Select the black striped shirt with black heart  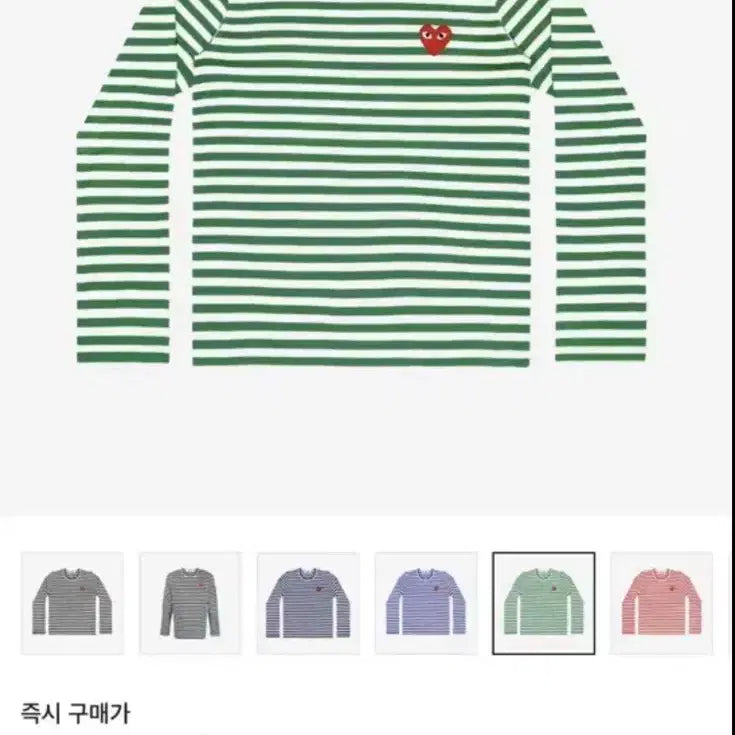[x=72, y=603]
